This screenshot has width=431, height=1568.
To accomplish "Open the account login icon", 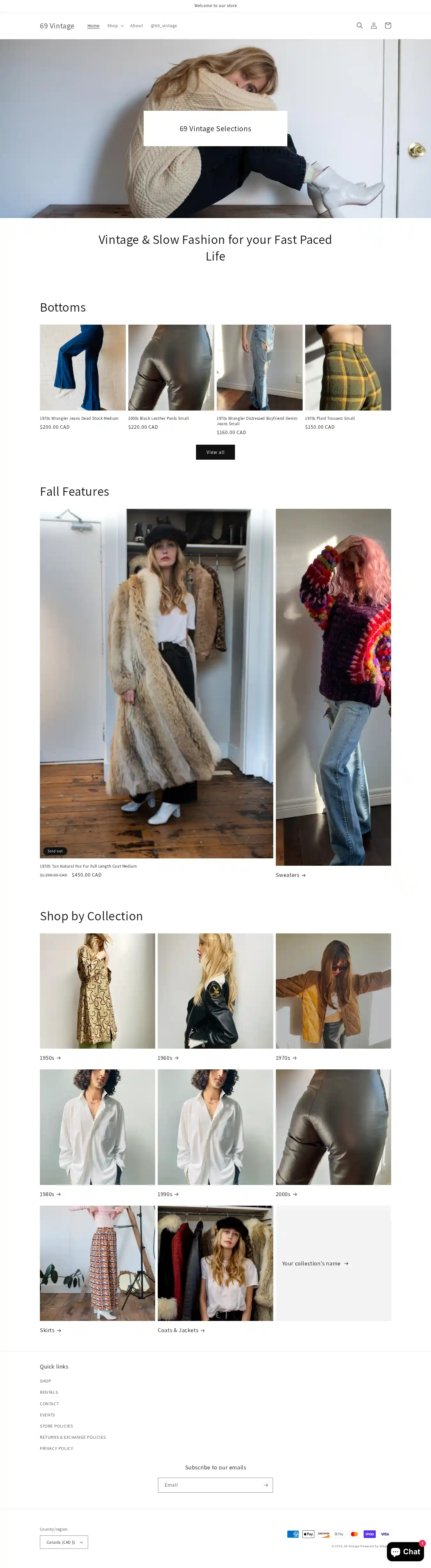I will coord(374,26).
